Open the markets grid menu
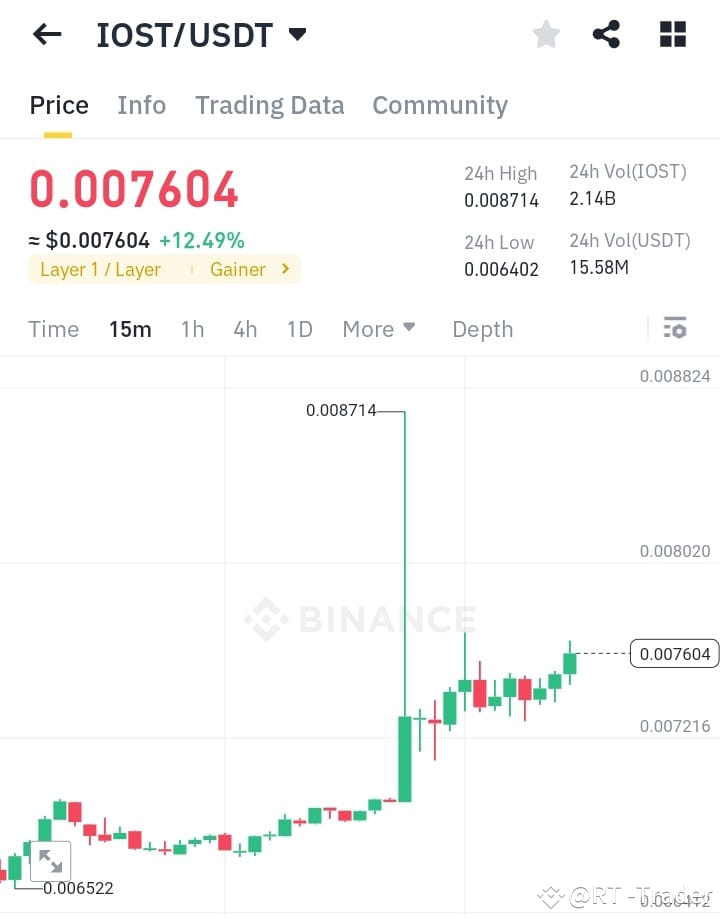 (x=672, y=33)
